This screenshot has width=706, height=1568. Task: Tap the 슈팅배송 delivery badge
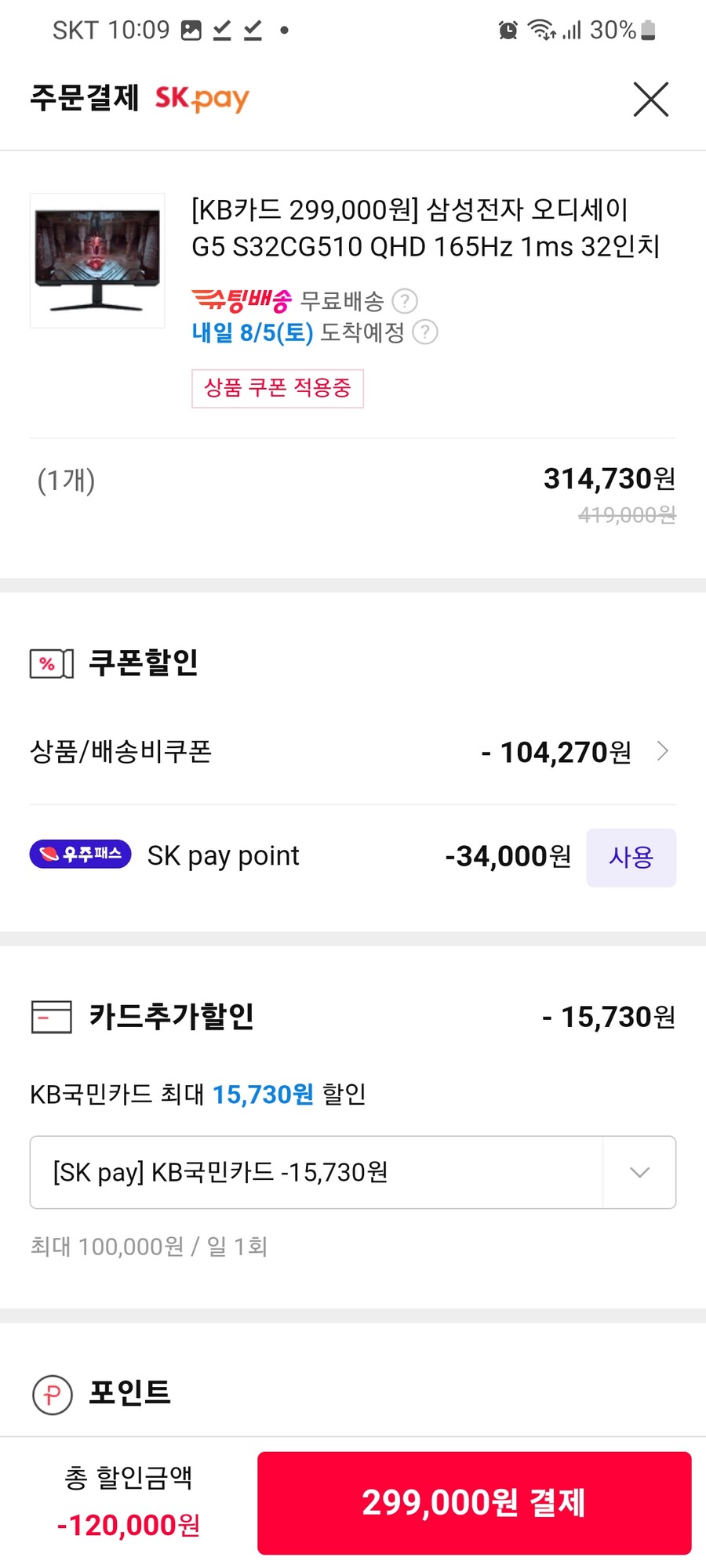[x=243, y=299]
